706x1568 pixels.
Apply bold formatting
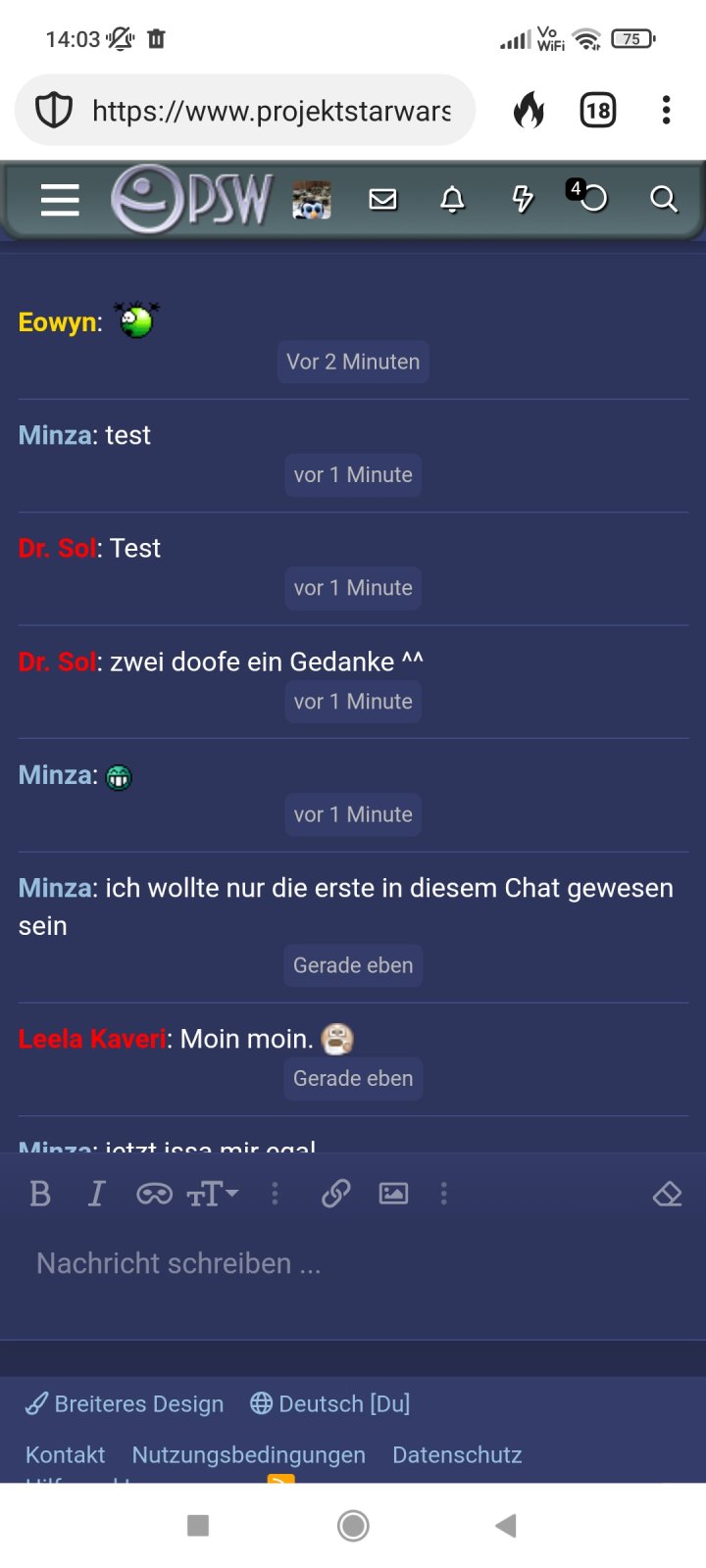[40, 1194]
